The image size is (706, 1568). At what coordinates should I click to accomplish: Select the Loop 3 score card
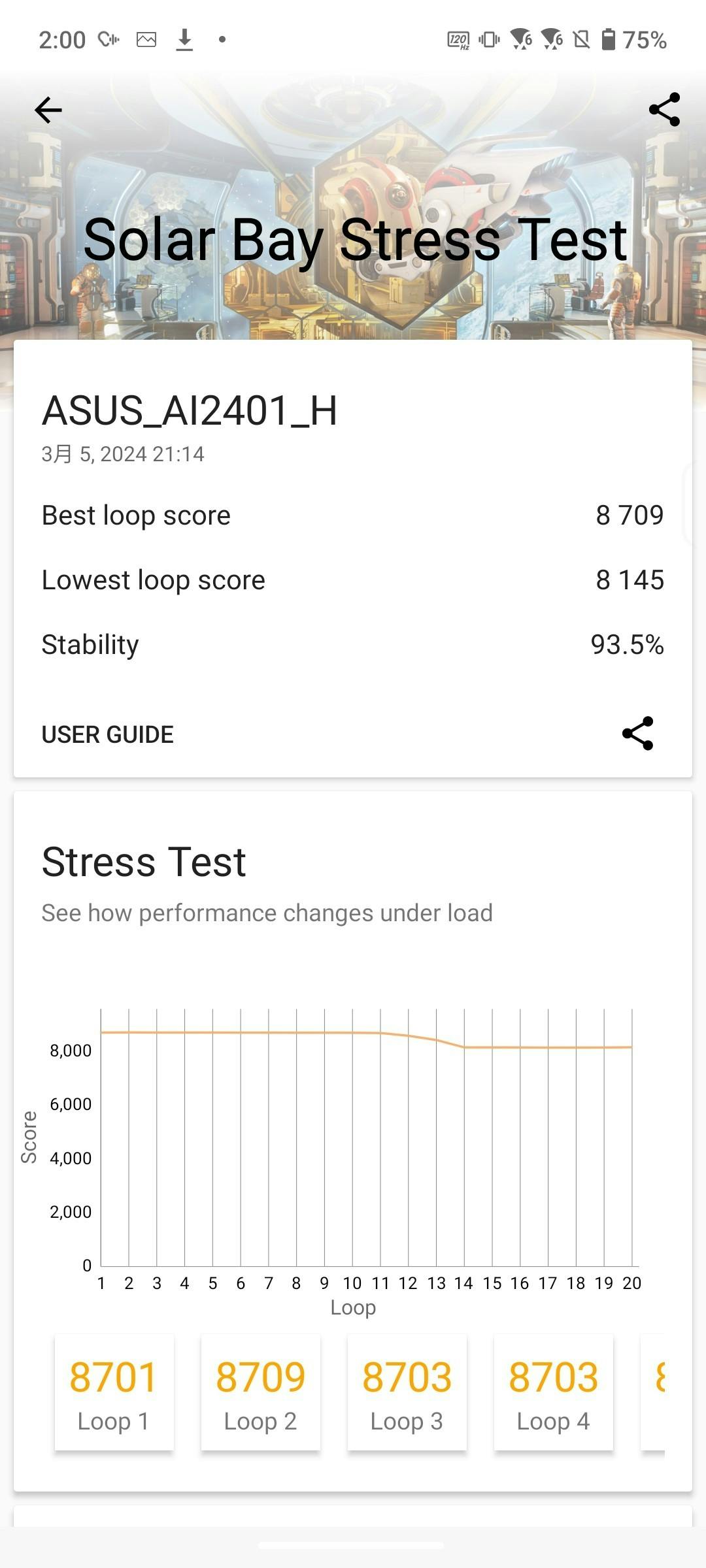pos(407,1394)
